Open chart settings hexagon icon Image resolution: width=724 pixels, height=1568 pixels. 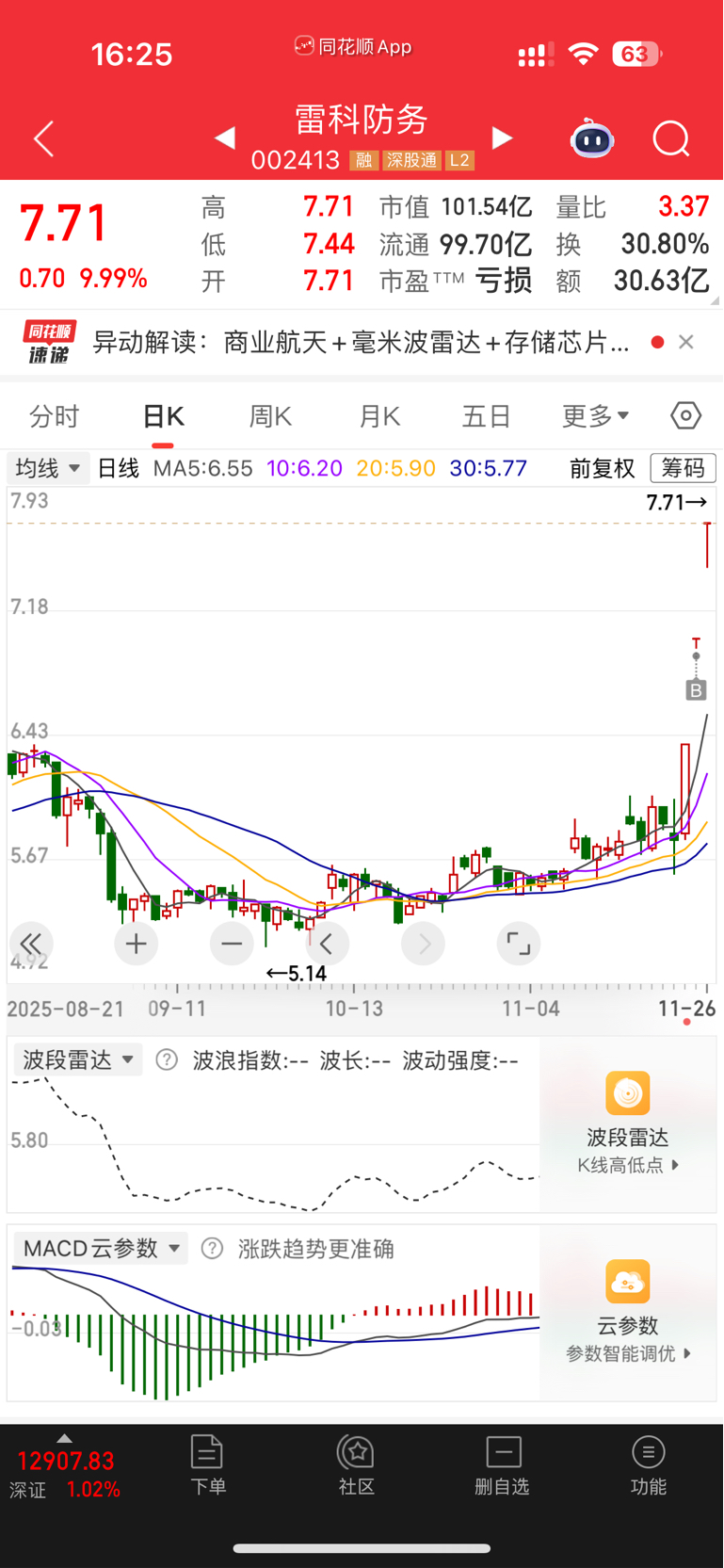tap(685, 415)
